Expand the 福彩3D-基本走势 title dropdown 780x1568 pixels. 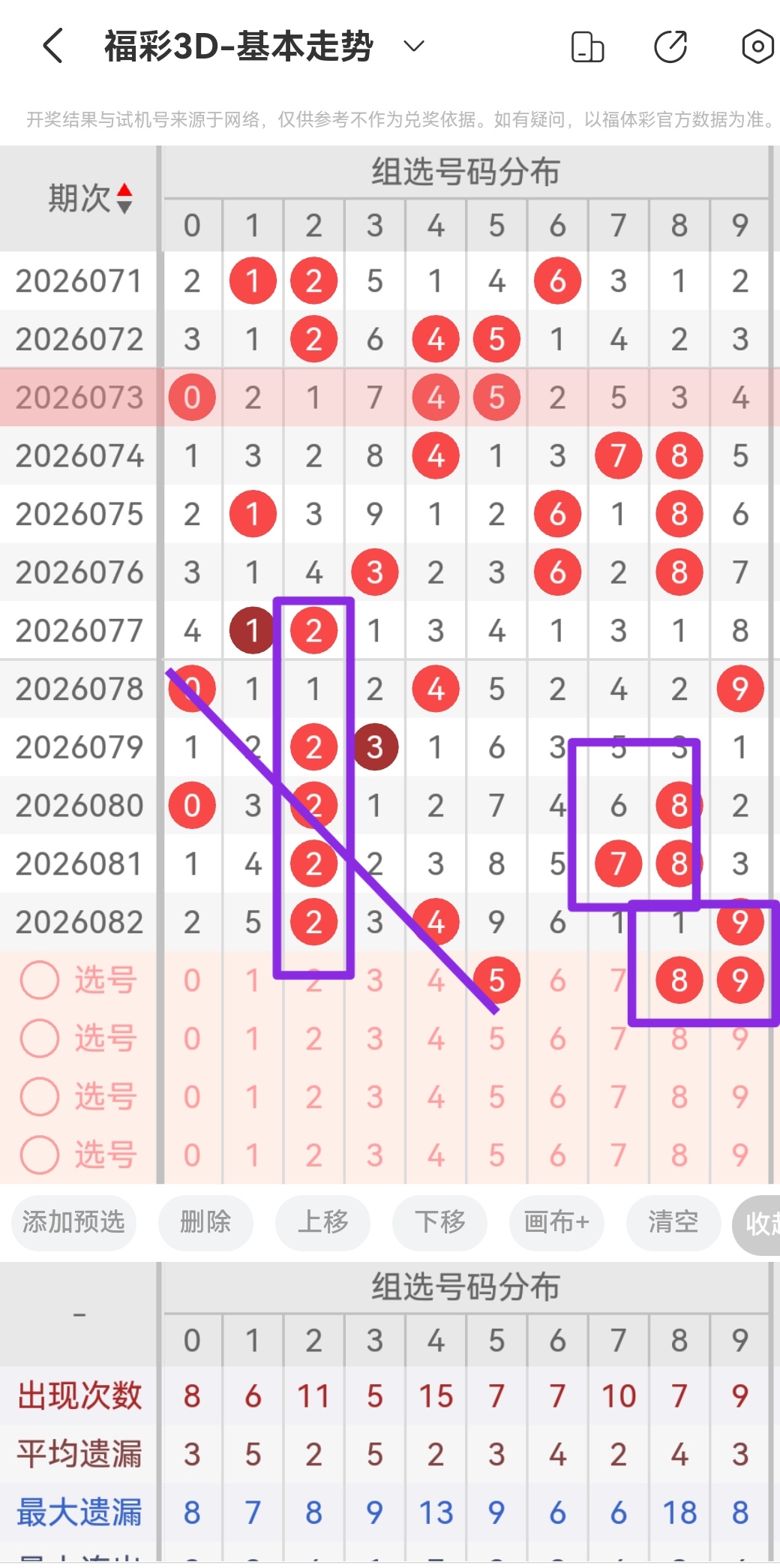tap(414, 47)
